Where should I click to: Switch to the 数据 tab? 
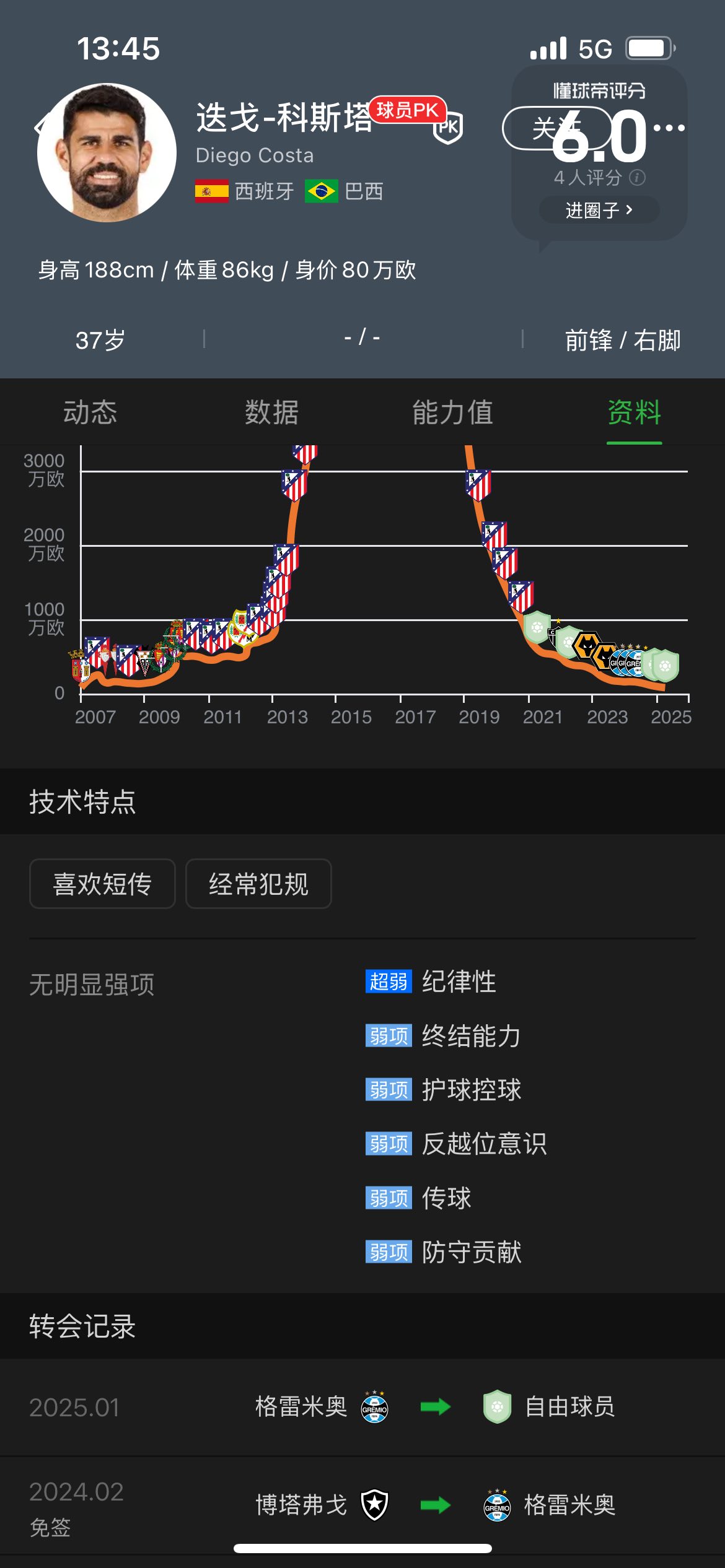point(271,412)
